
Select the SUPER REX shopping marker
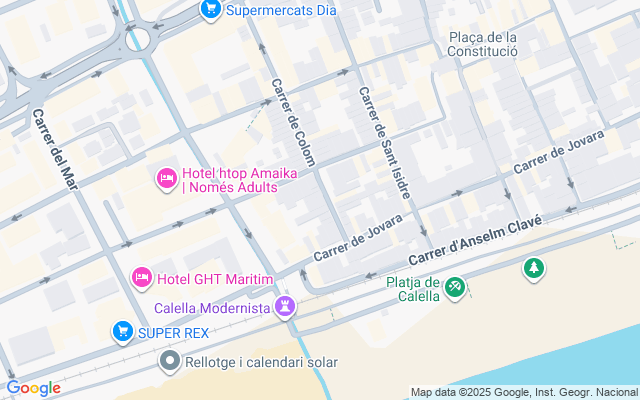(123, 330)
